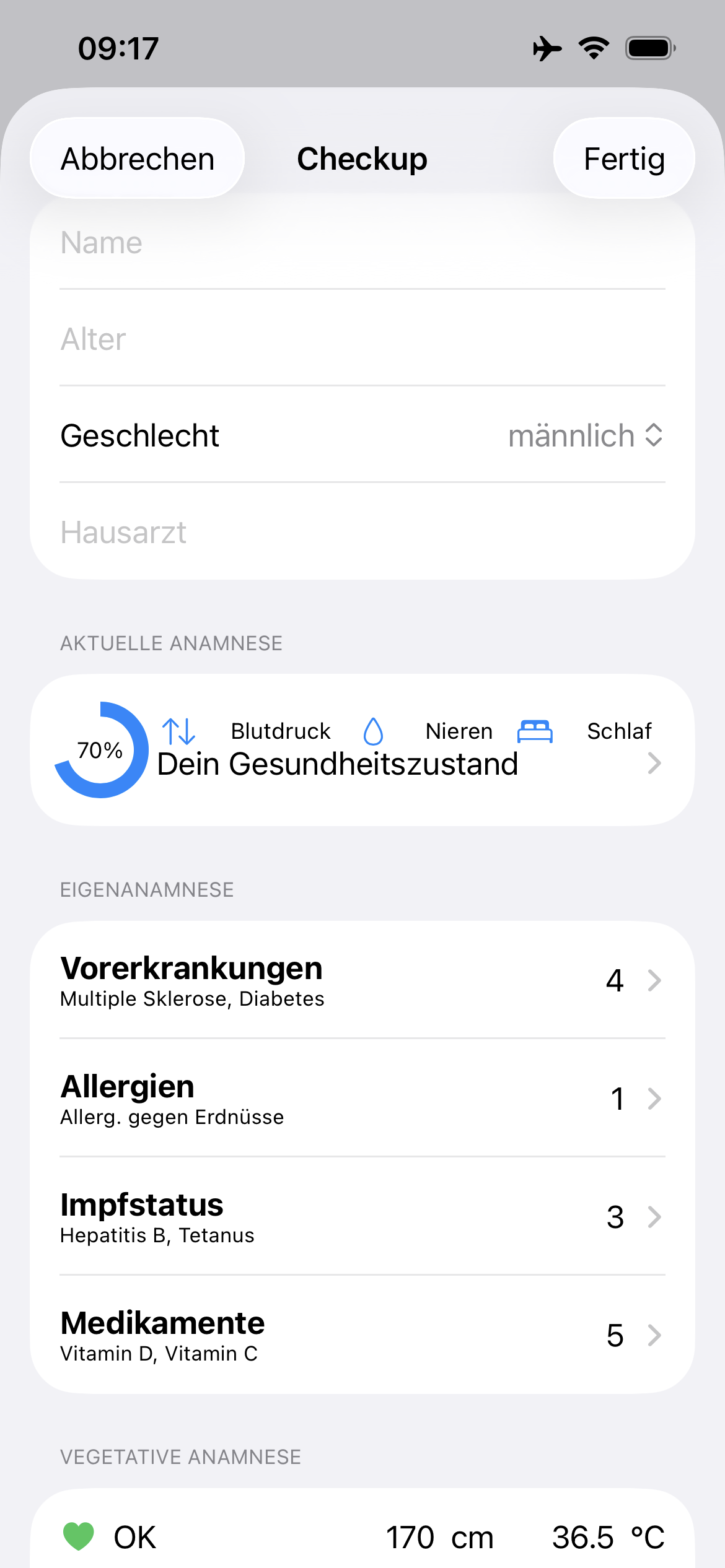Open Dein Gesundheitszustand details

362,750
